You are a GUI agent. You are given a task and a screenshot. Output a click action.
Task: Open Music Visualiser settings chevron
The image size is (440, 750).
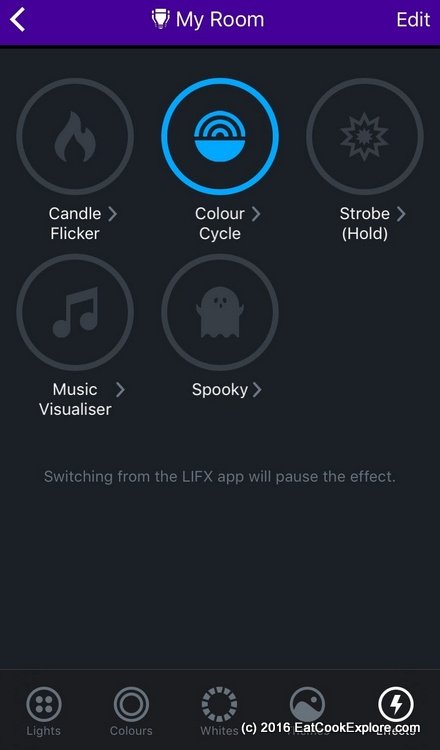pos(120,390)
